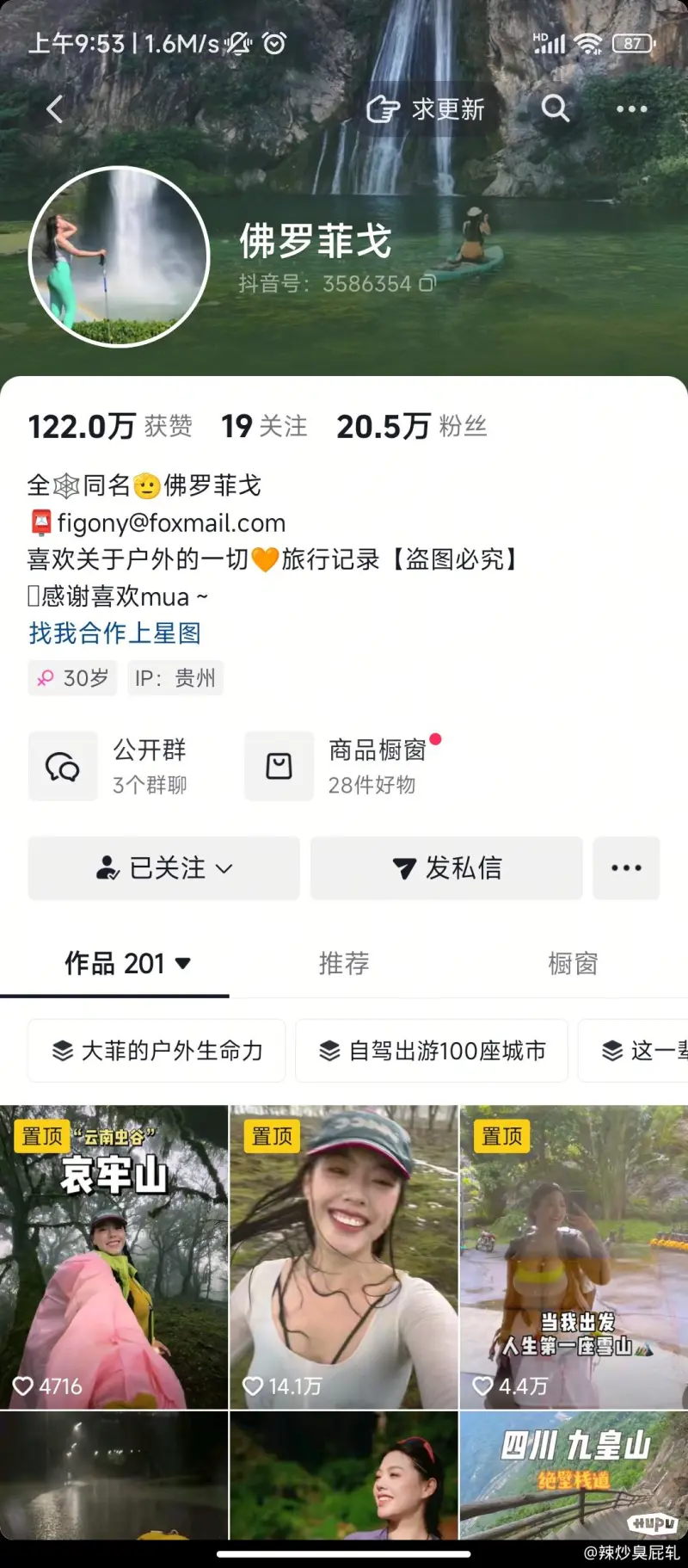Open the 自驾出游100座城市 collection
The width and height of the screenshot is (688, 1568).
point(432,1051)
